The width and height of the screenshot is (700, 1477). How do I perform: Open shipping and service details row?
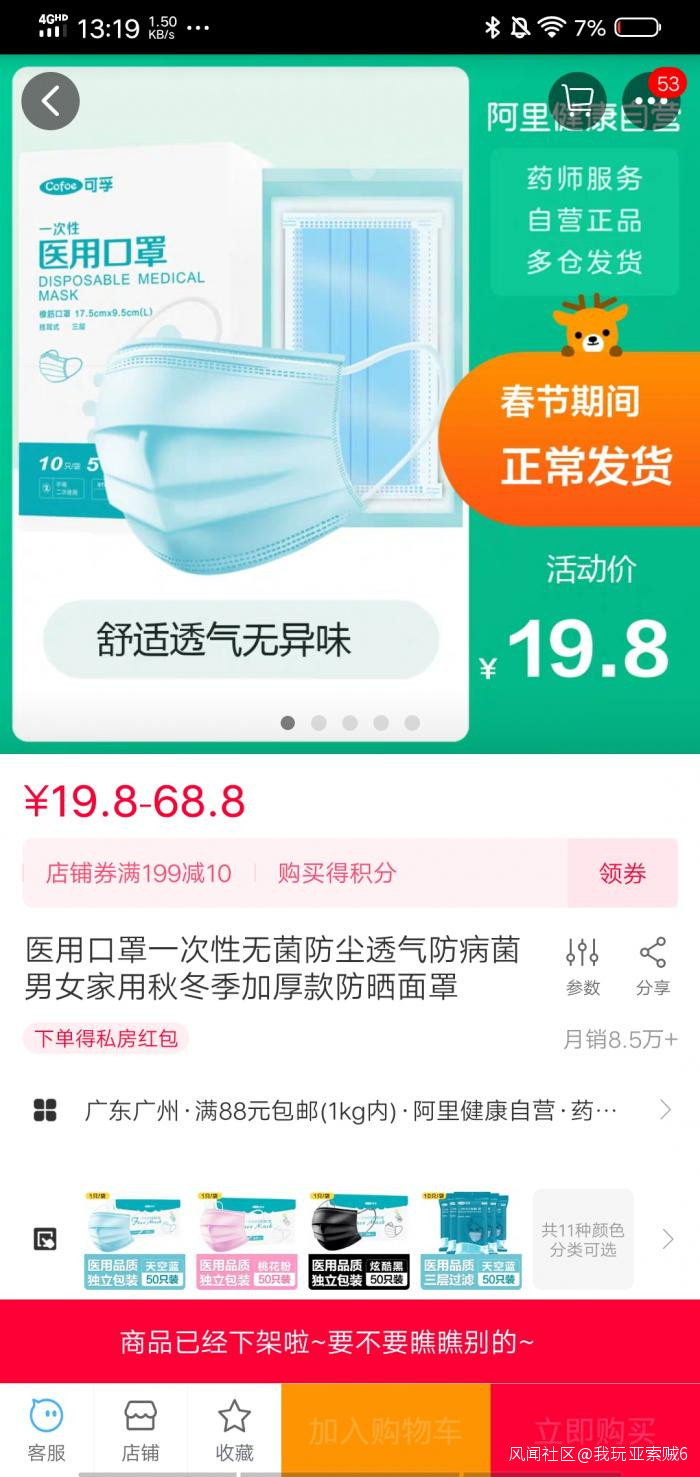tap(350, 1110)
